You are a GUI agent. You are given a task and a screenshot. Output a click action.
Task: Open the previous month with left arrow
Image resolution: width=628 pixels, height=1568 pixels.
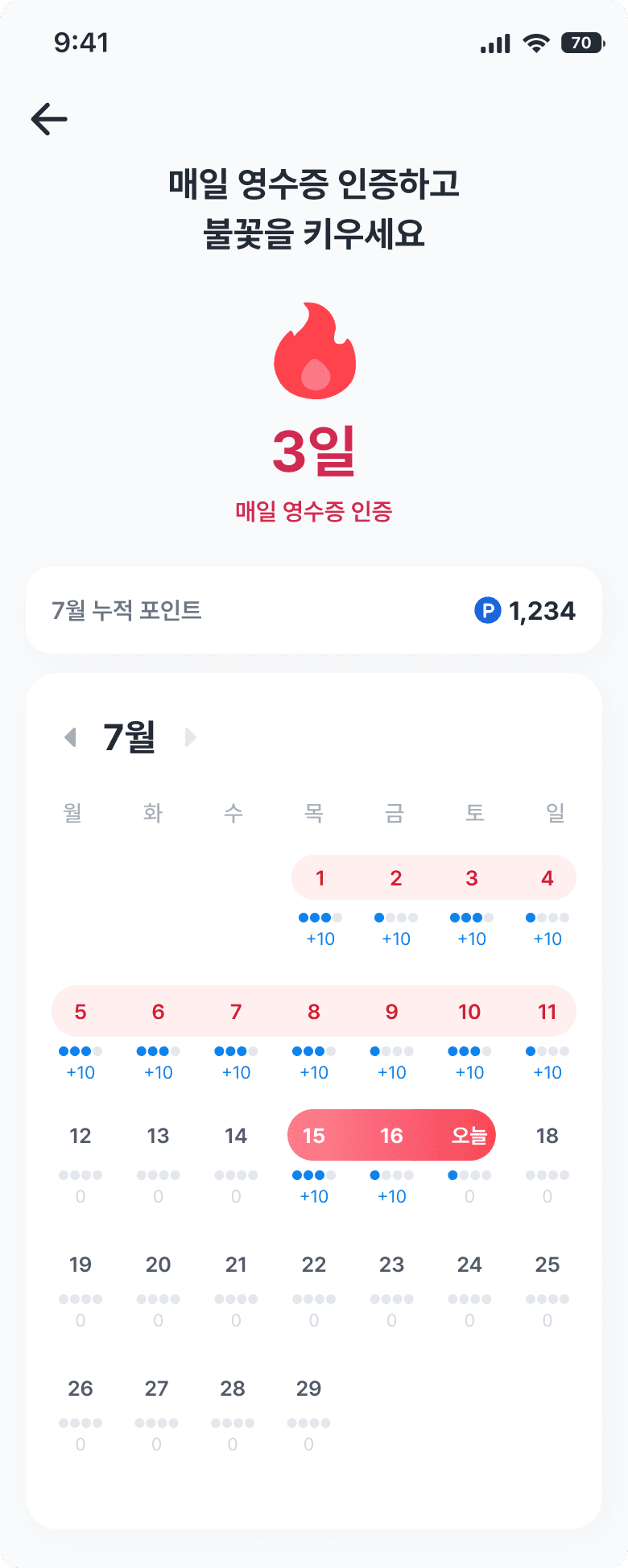coord(69,737)
